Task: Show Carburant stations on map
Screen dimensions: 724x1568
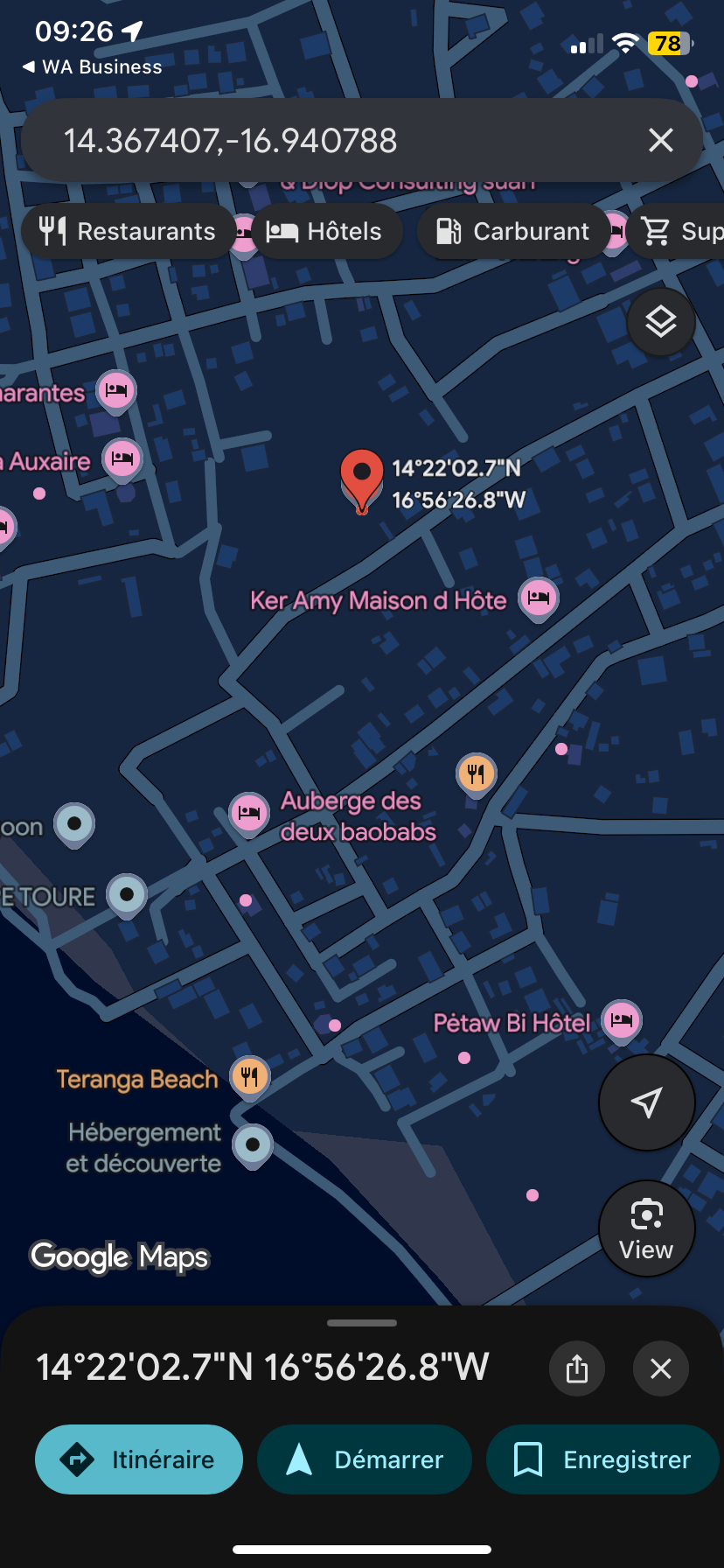Action: click(x=513, y=231)
